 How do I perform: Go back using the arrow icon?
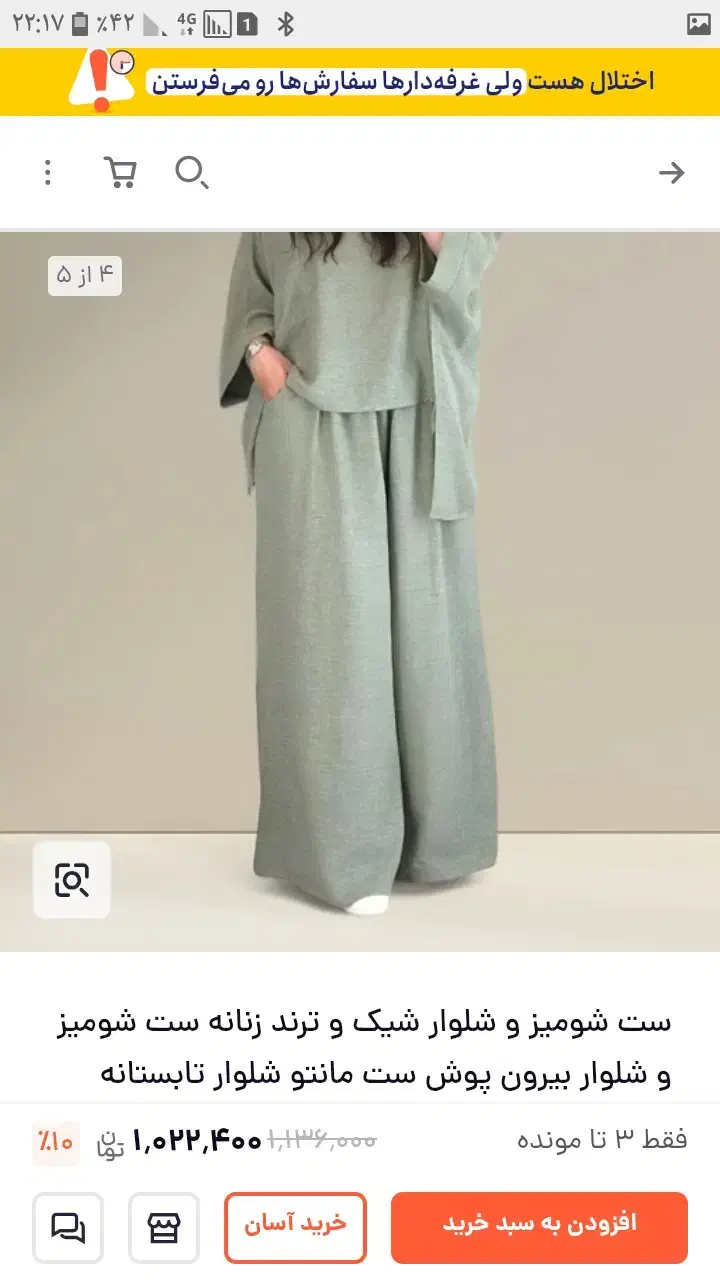pyautogui.click(x=671, y=173)
